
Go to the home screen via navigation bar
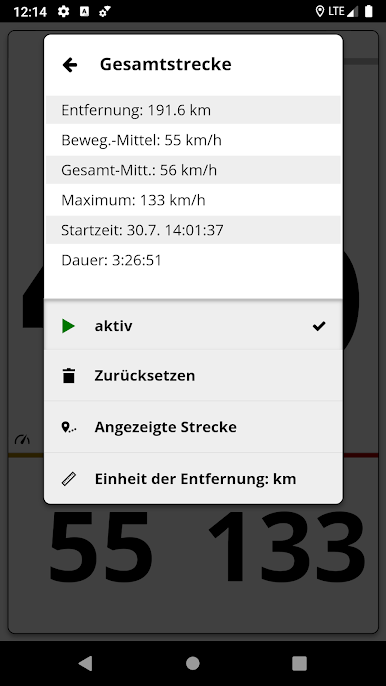click(193, 663)
